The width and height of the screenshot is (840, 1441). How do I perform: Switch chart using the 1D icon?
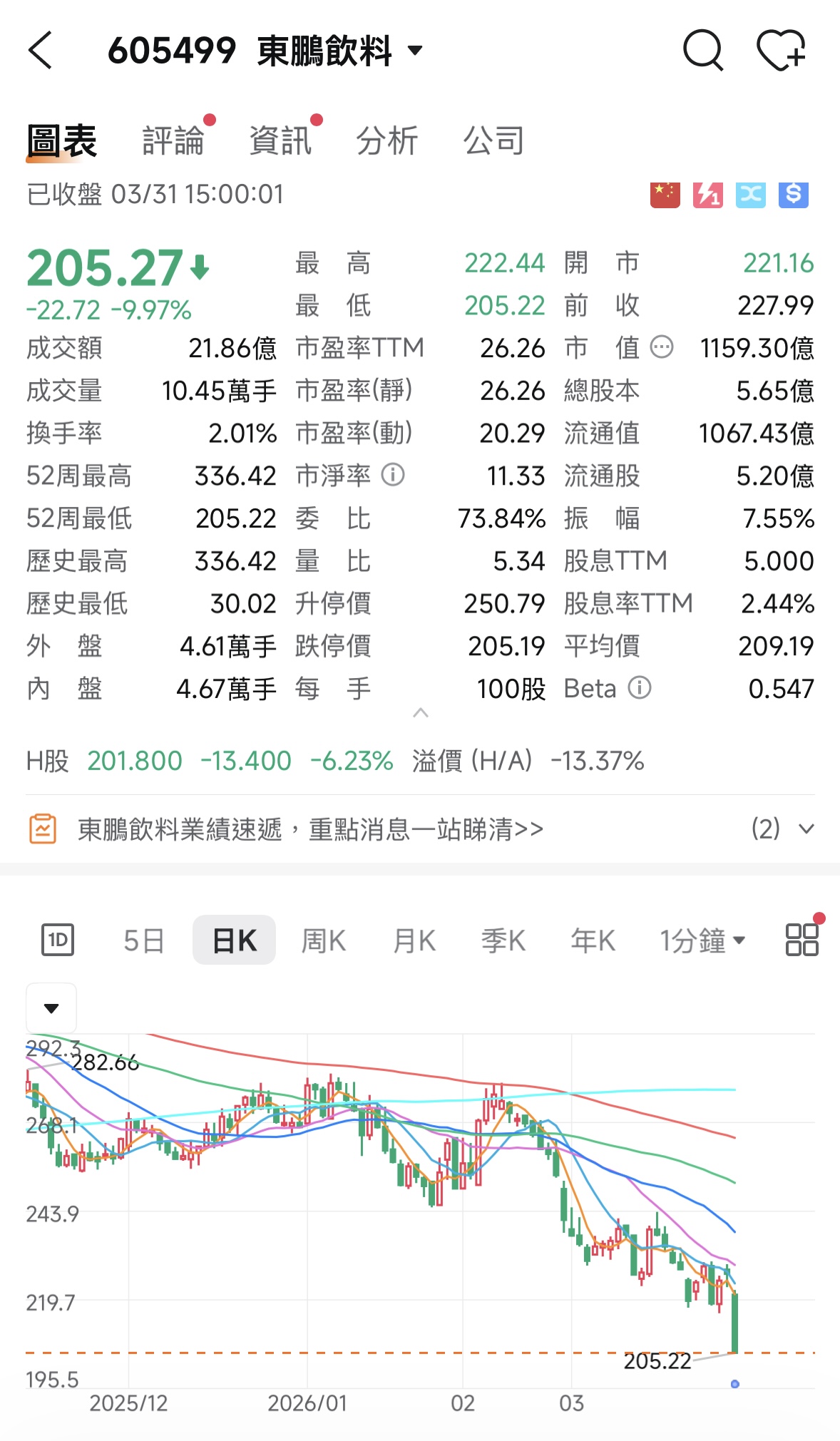(x=56, y=940)
